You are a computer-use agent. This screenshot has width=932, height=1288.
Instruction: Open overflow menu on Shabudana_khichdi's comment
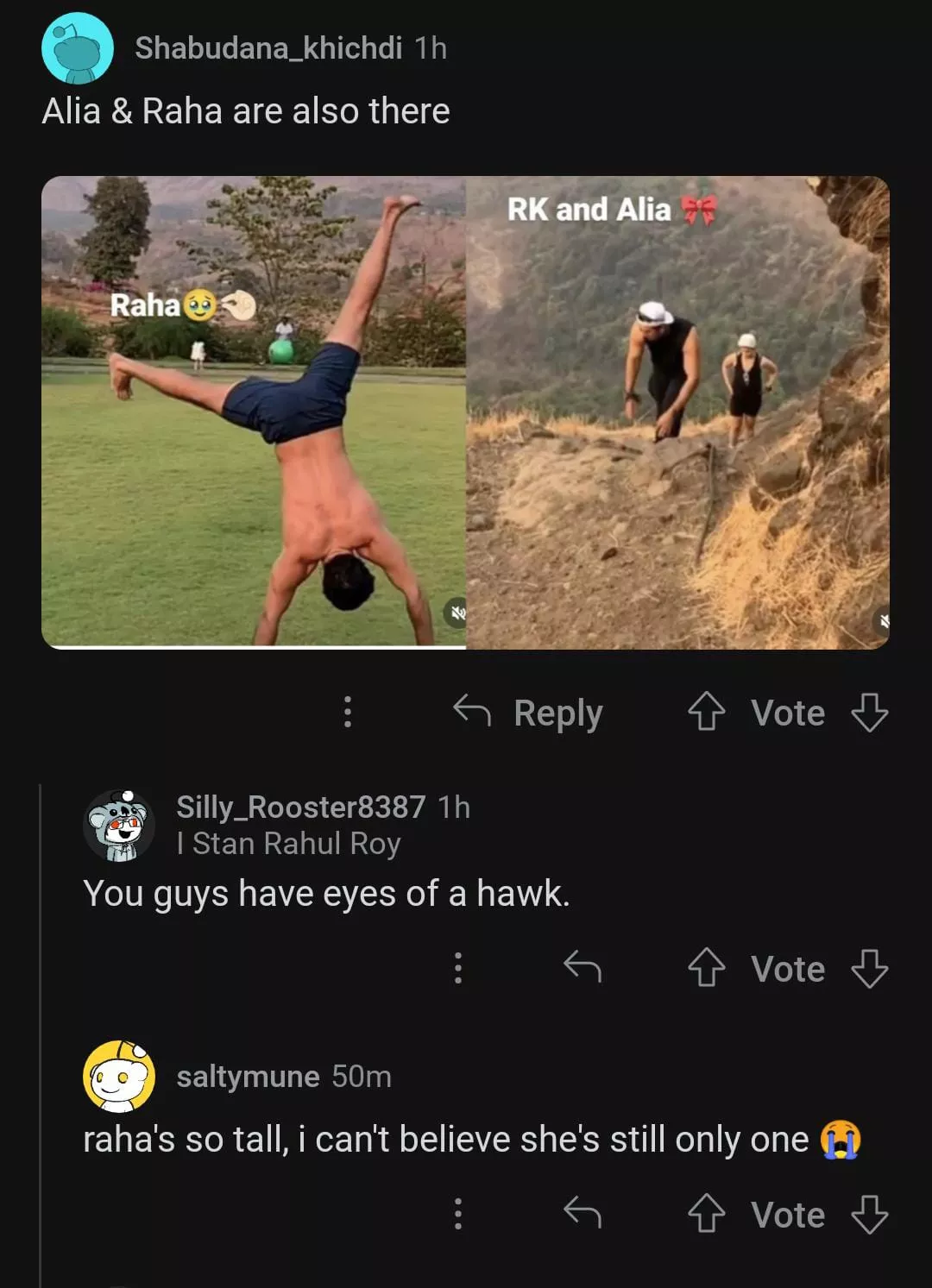tap(348, 712)
